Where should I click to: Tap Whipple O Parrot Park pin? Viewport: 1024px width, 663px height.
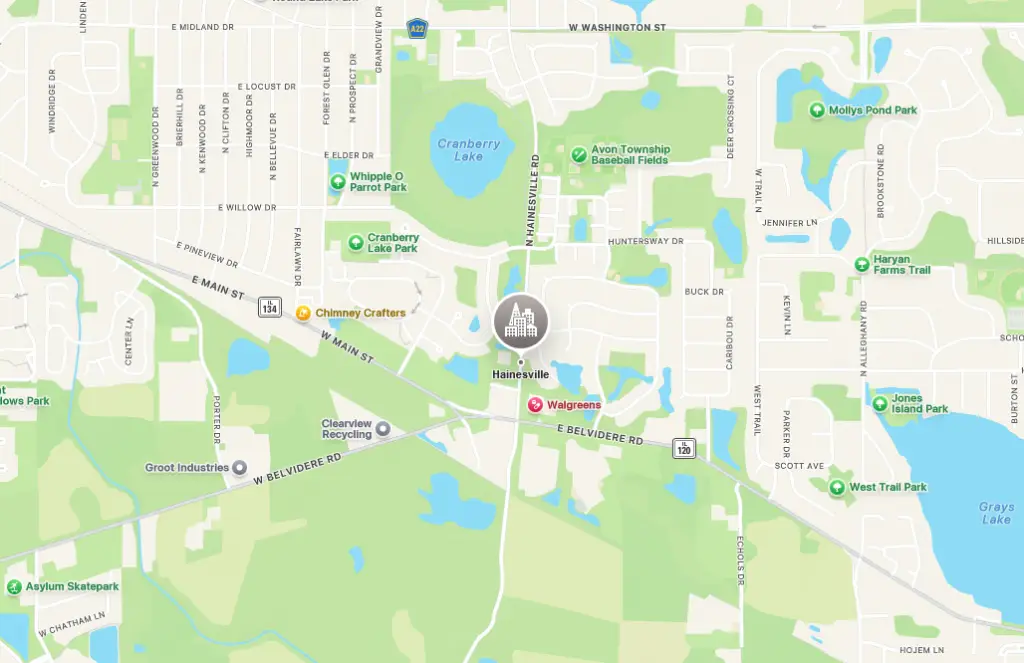338,182
